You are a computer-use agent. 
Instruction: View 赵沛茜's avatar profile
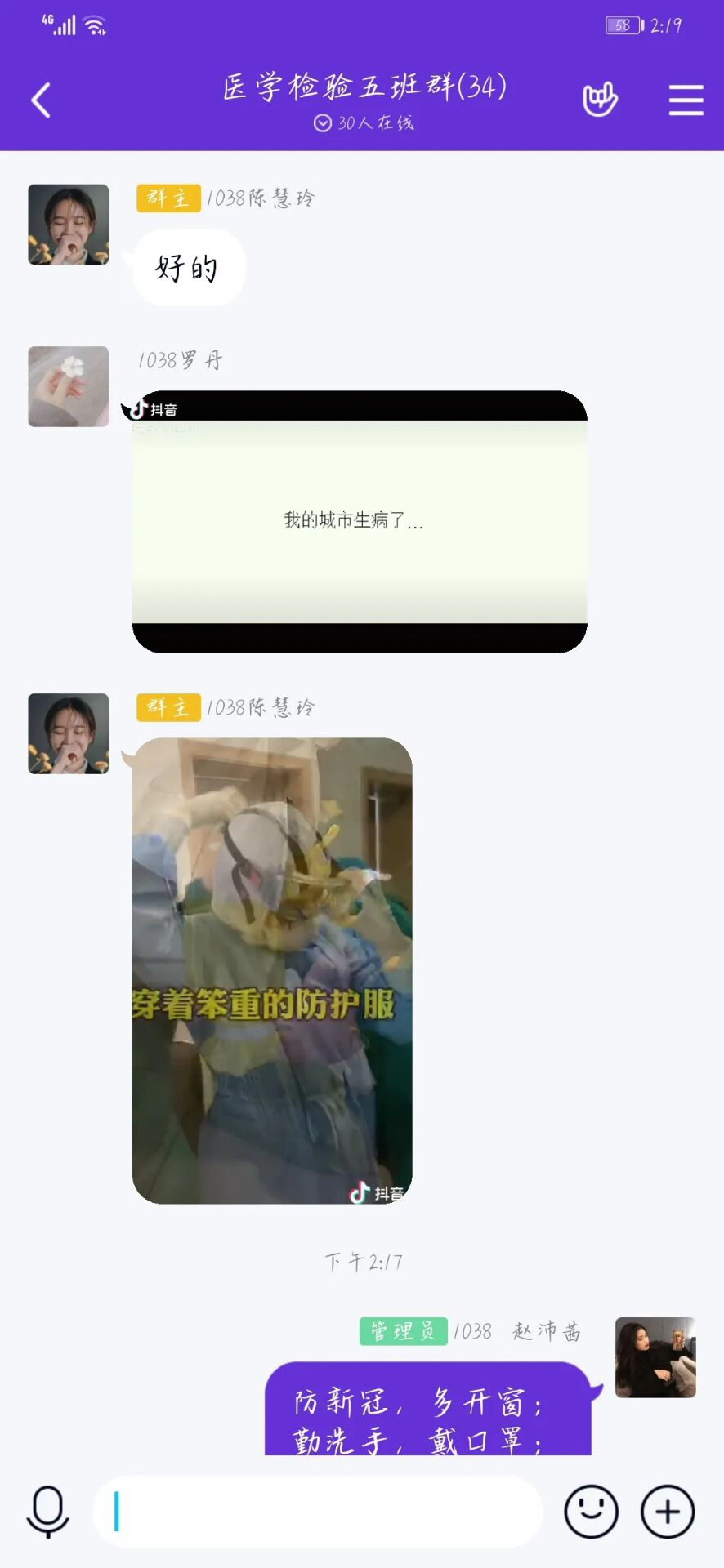(655, 1357)
